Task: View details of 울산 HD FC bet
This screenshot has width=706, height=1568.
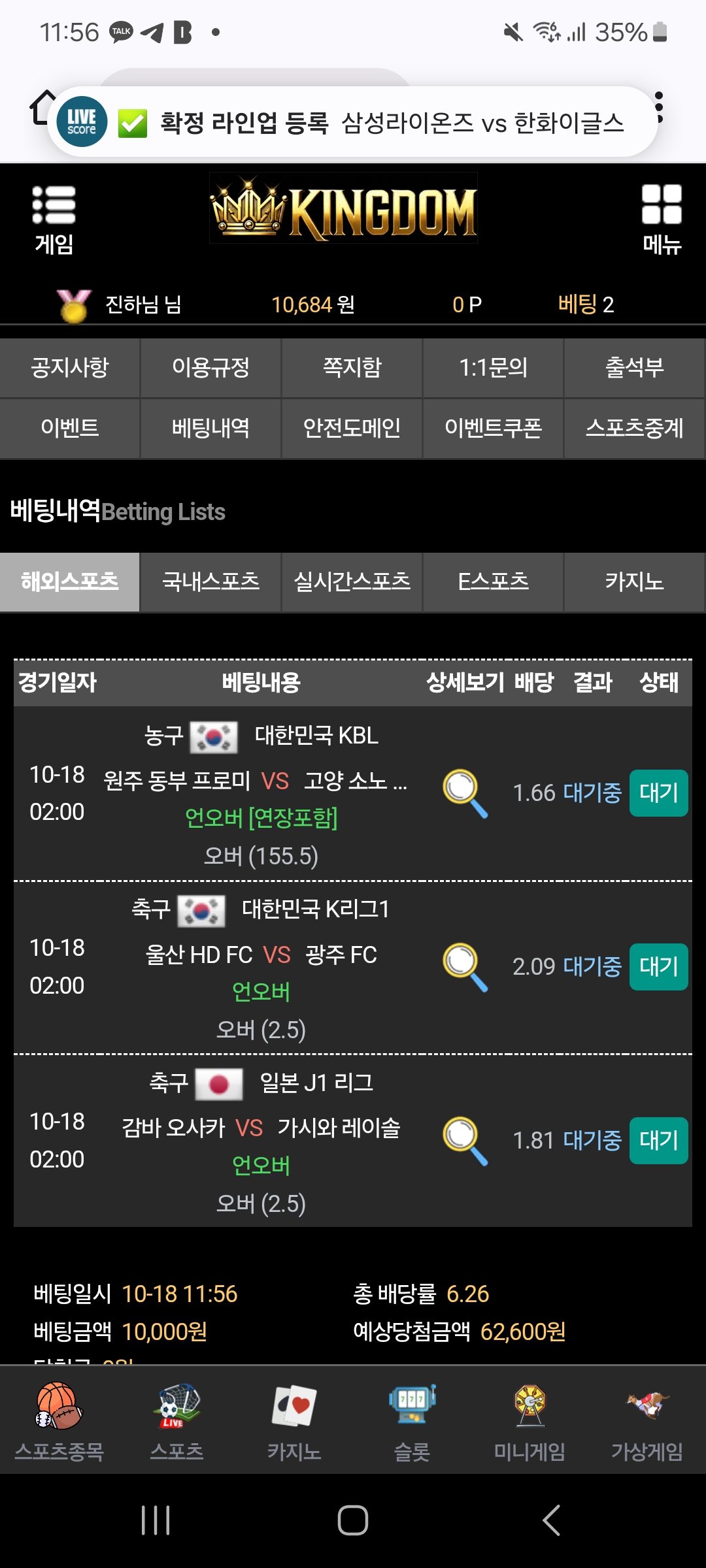Action: coord(465,967)
